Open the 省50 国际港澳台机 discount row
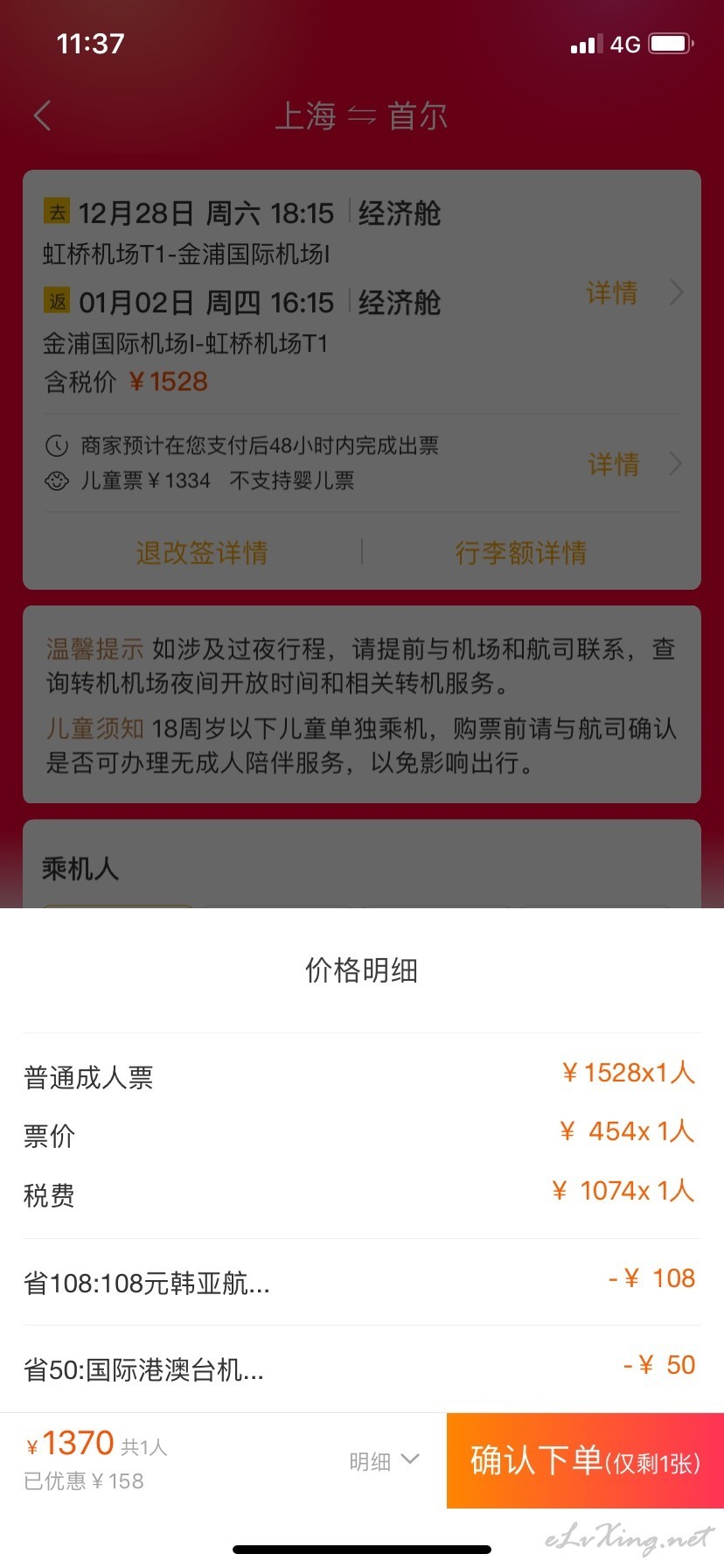The height and width of the screenshot is (1568, 724). tap(362, 1368)
